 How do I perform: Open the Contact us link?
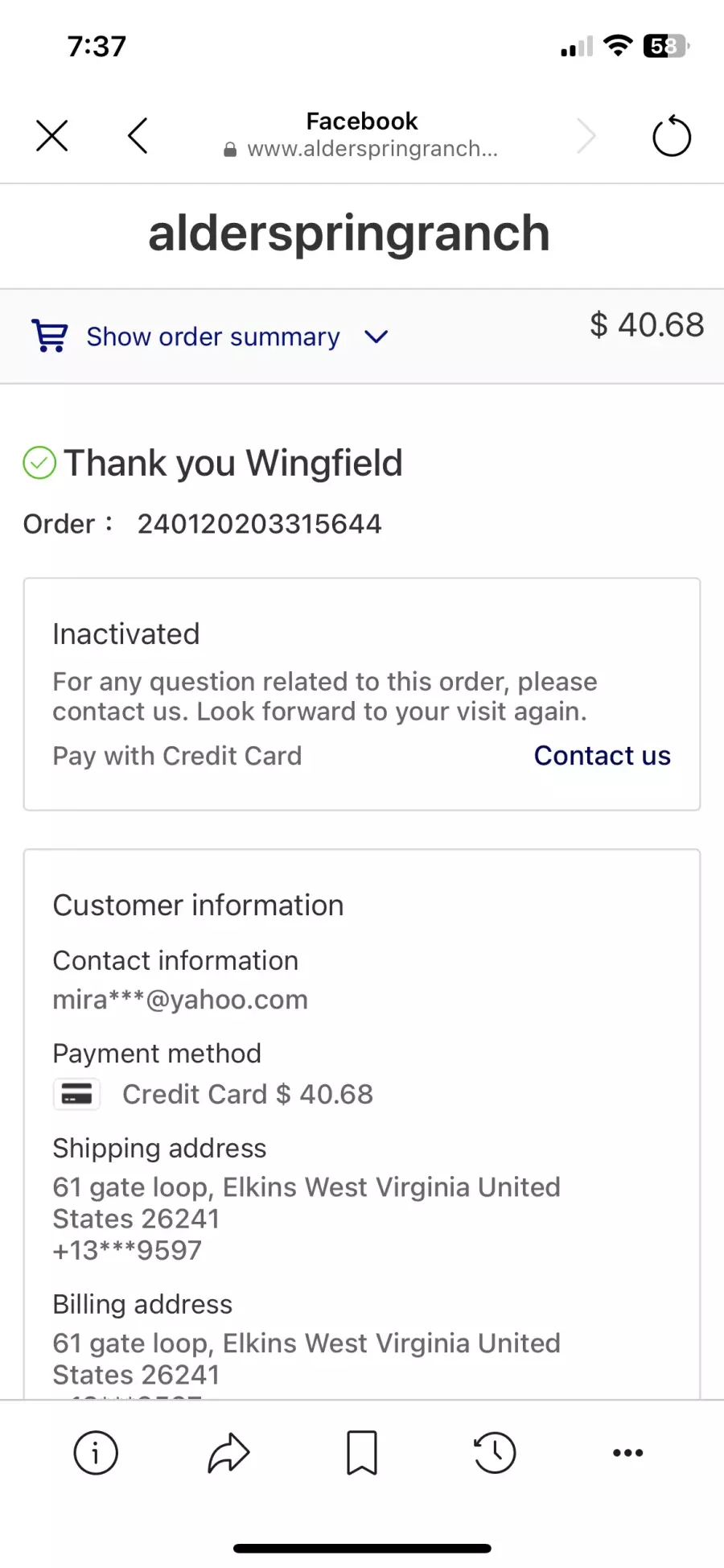(x=602, y=756)
